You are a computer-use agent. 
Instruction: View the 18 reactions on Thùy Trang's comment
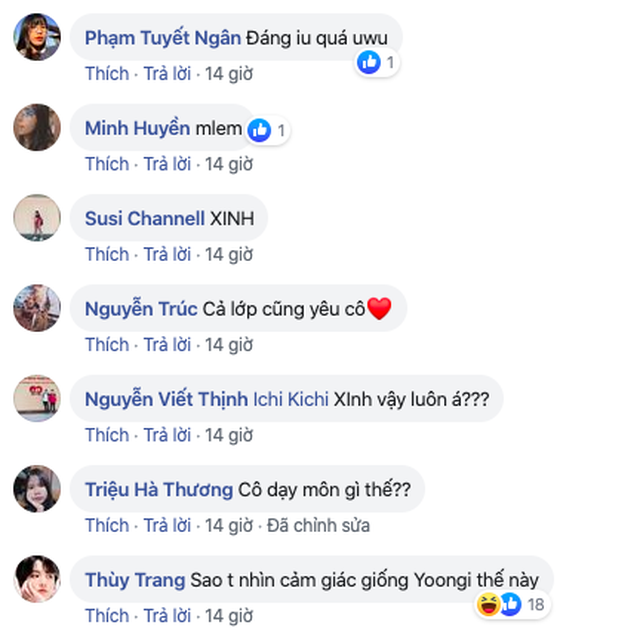[512, 604]
